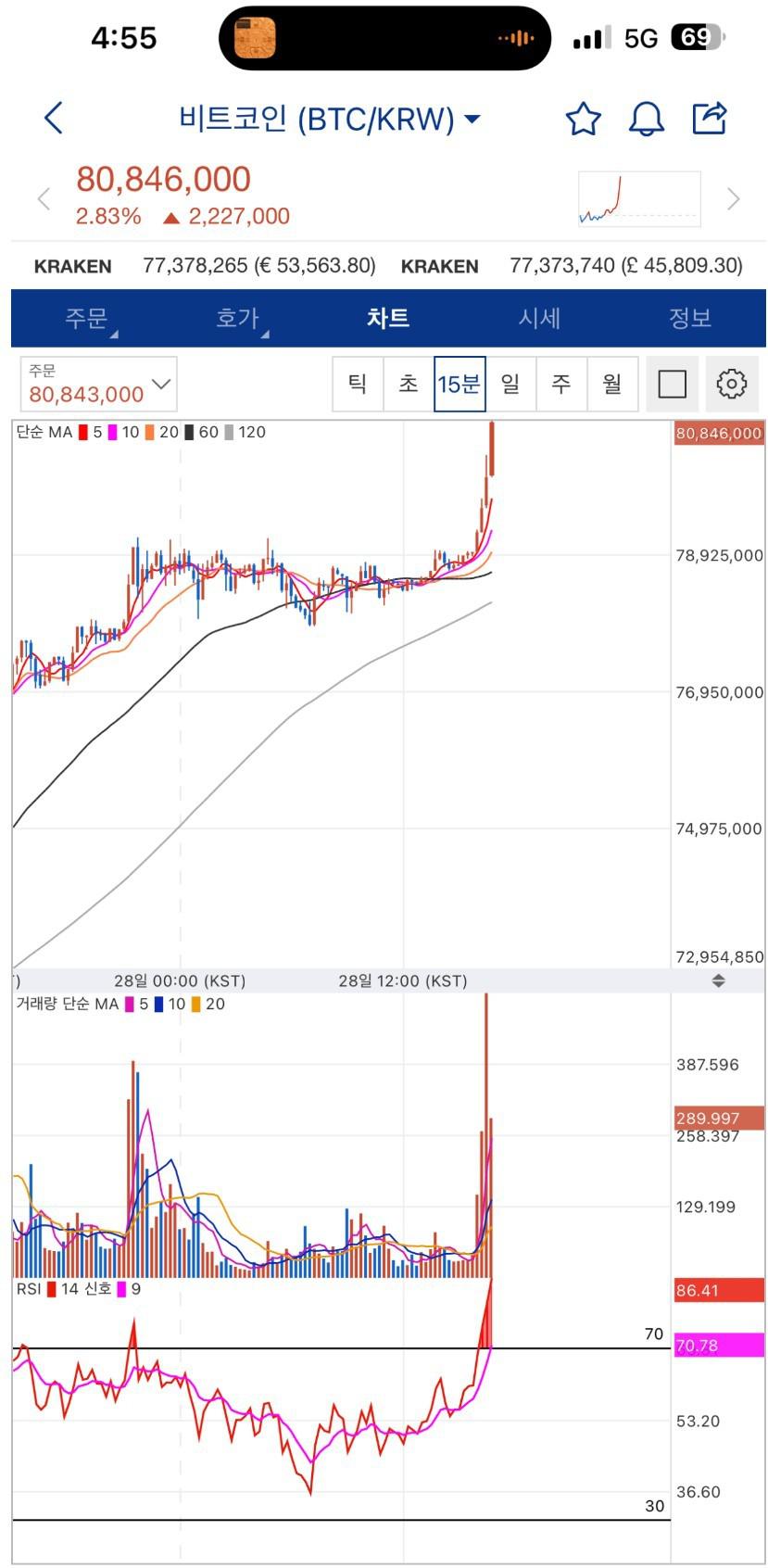Switch to the 시세 tab

[539, 318]
